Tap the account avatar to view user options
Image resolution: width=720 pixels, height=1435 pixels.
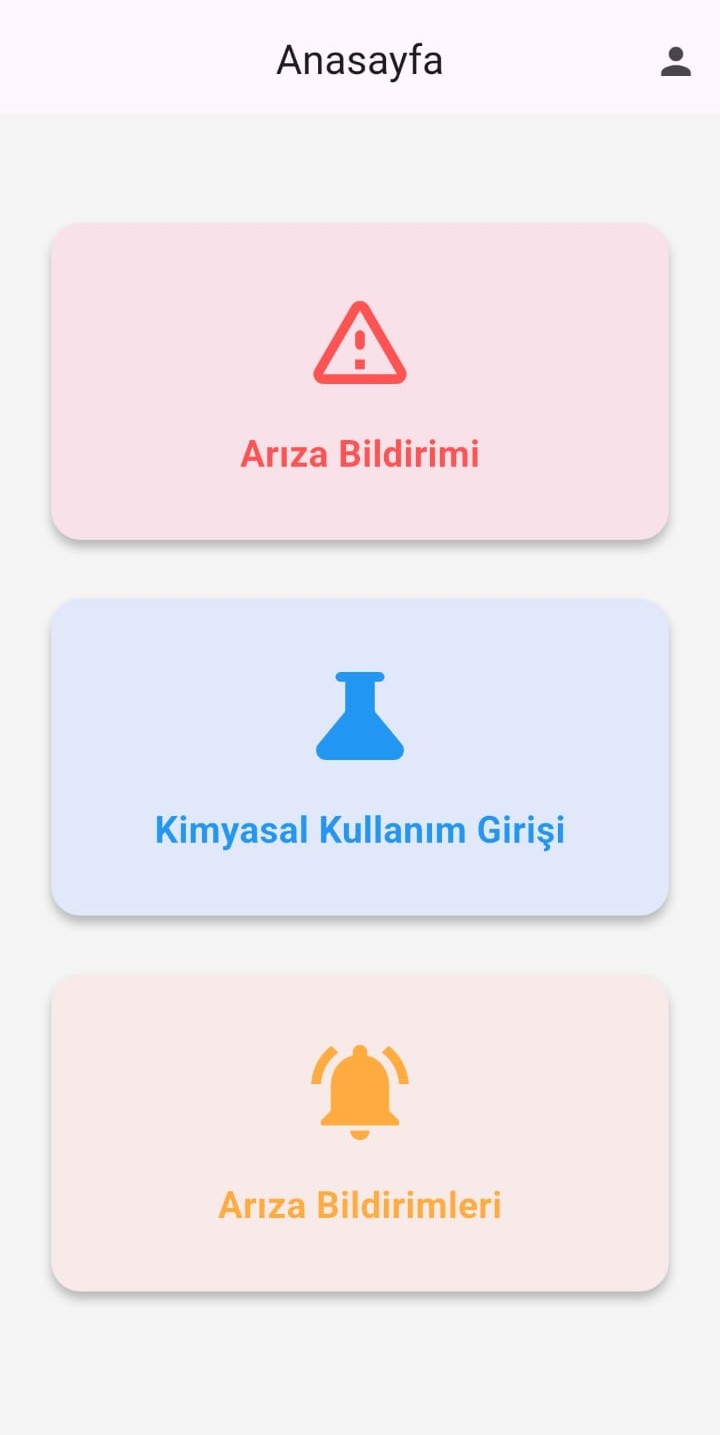click(x=675, y=60)
